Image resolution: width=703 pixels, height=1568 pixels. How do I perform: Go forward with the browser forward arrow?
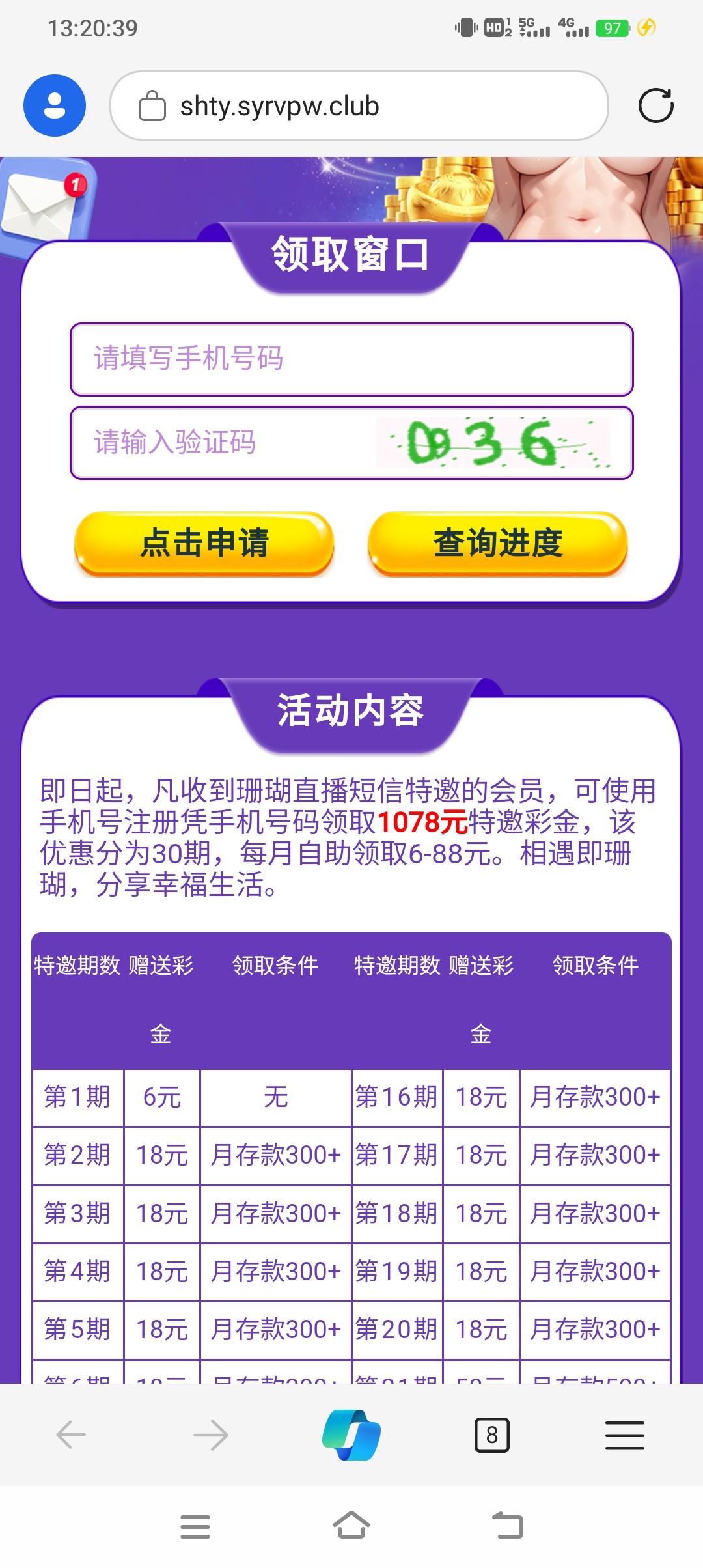pos(211,1435)
